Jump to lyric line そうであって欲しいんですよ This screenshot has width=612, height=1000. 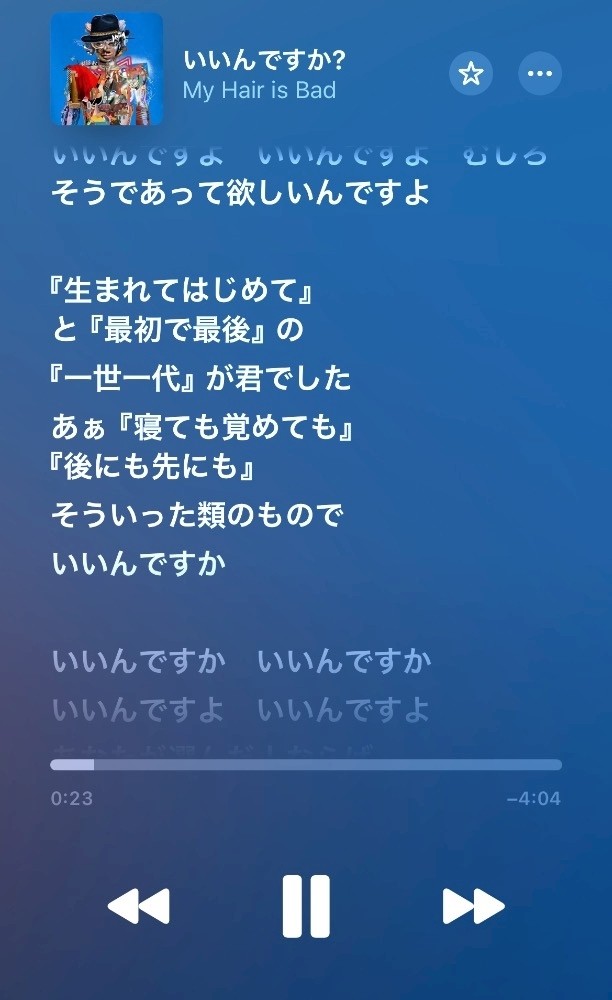pos(240,193)
